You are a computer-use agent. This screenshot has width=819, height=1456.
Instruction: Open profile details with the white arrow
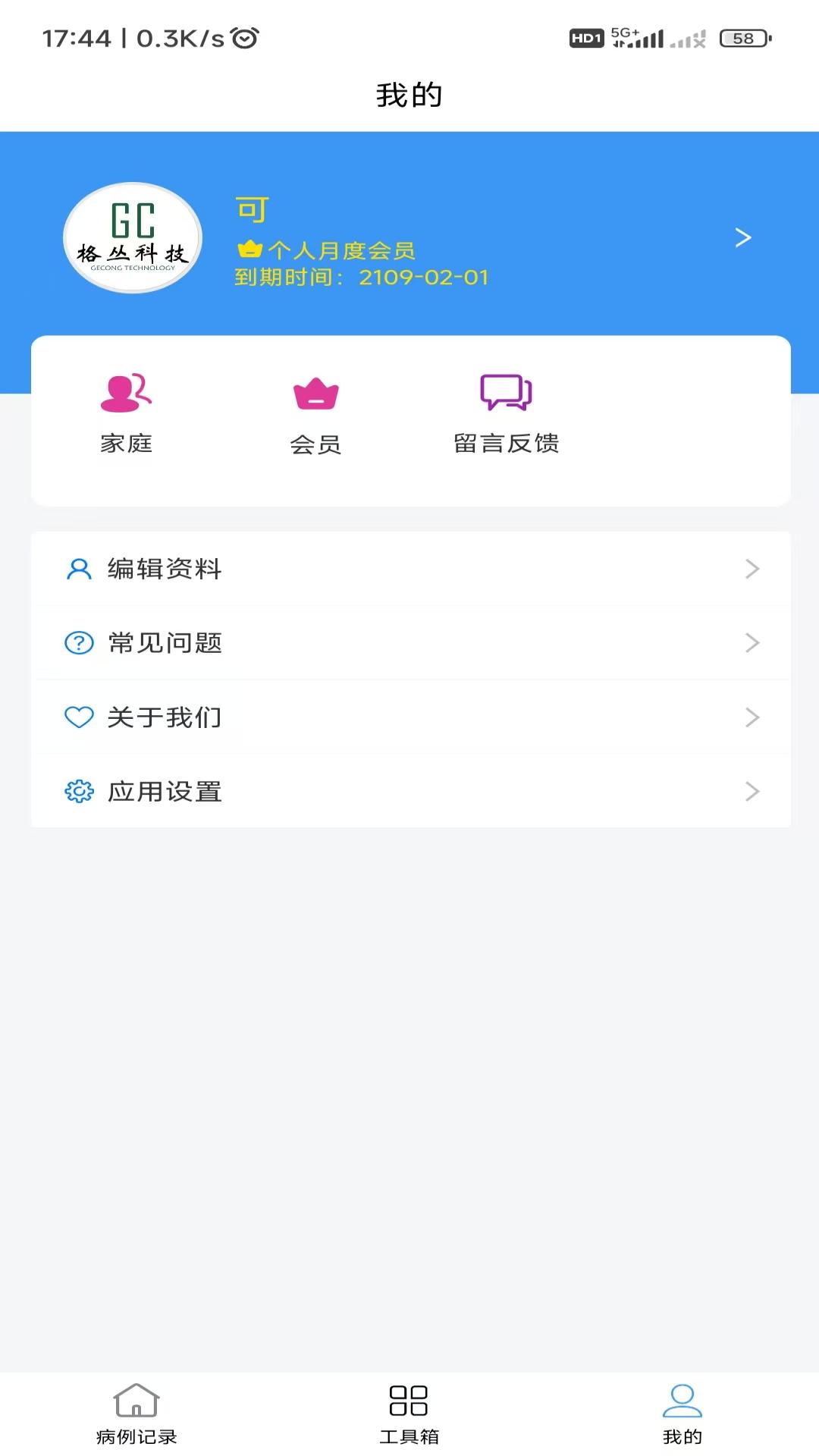pos(742,237)
